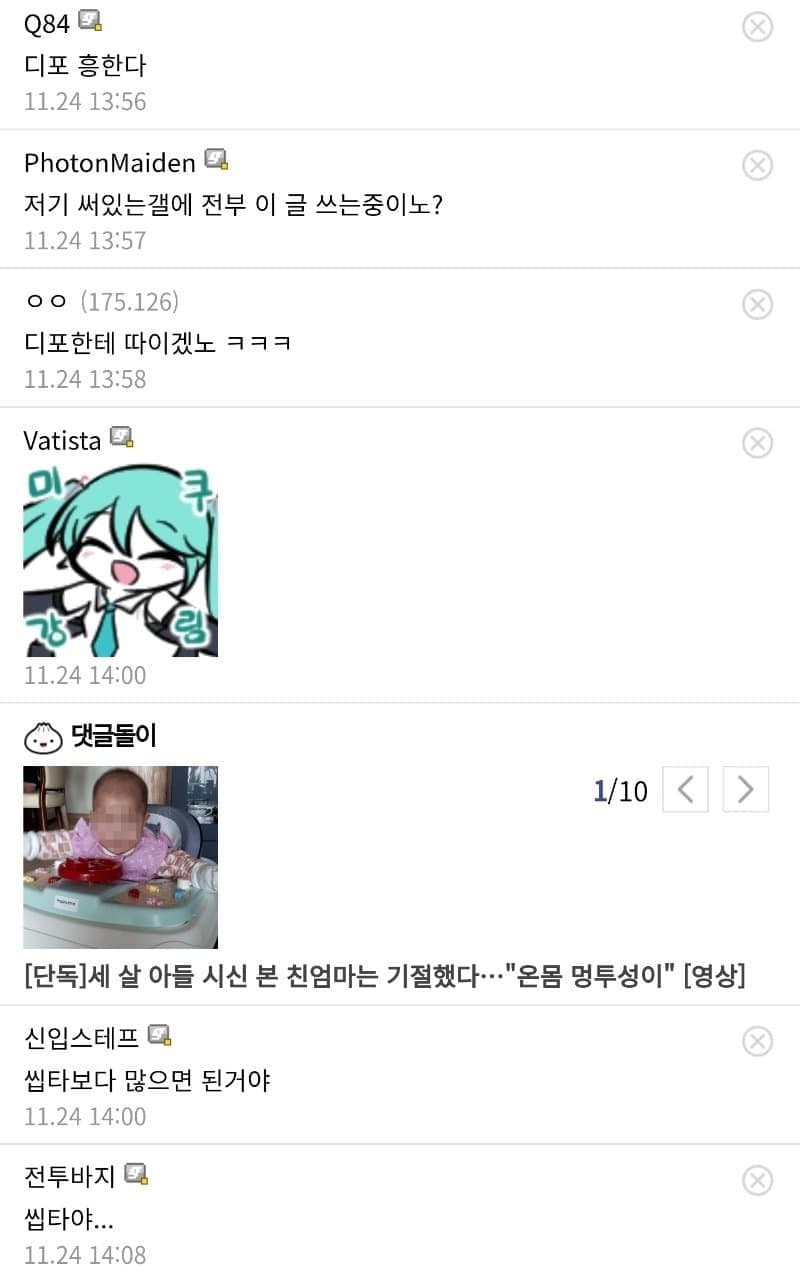This screenshot has height=1280, width=800.
Task: View 전투바지's user profile
Action: 70,1178
